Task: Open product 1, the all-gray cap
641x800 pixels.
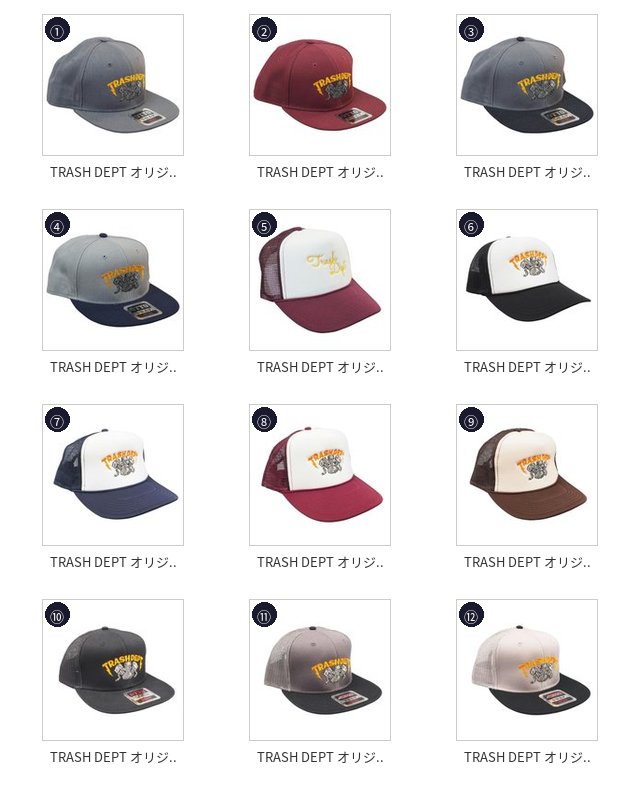Action: click(x=113, y=85)
